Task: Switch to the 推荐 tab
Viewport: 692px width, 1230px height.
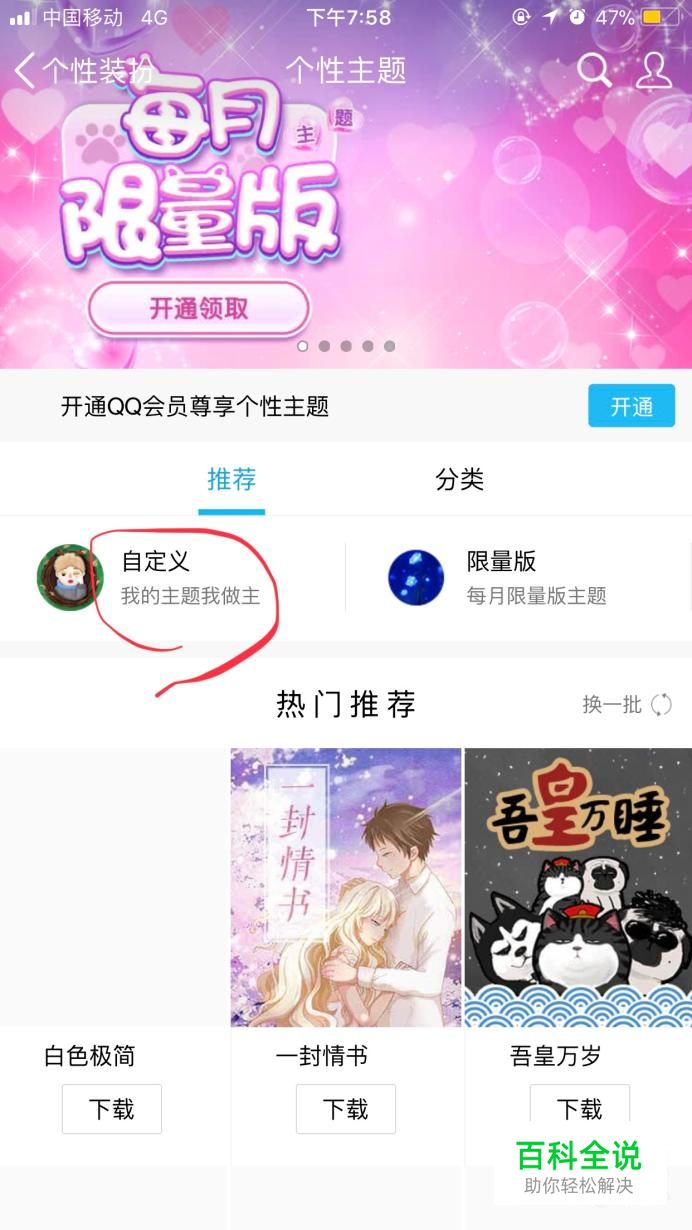Action: click(231, 480)
